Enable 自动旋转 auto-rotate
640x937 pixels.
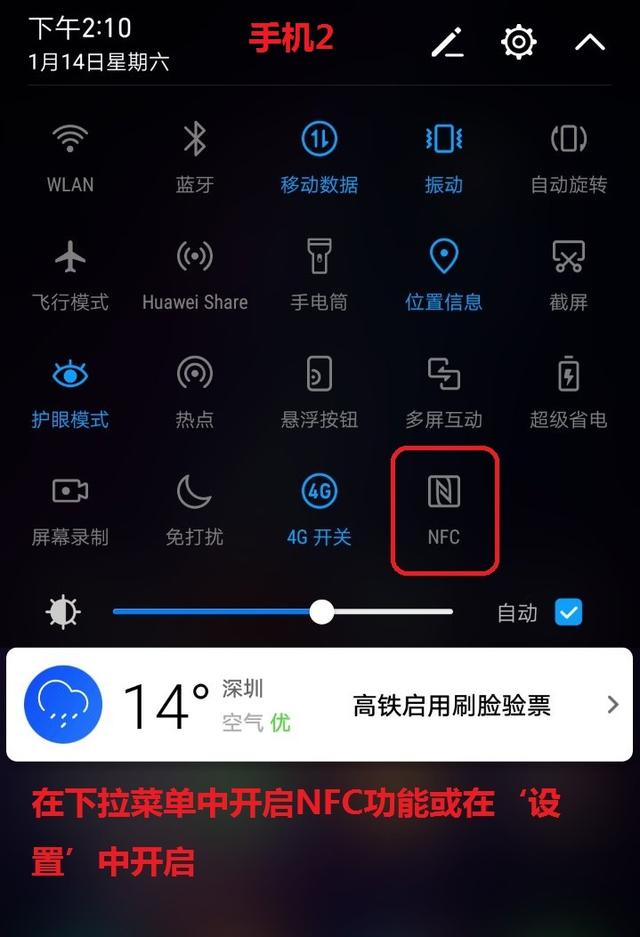tap(568, 141)
